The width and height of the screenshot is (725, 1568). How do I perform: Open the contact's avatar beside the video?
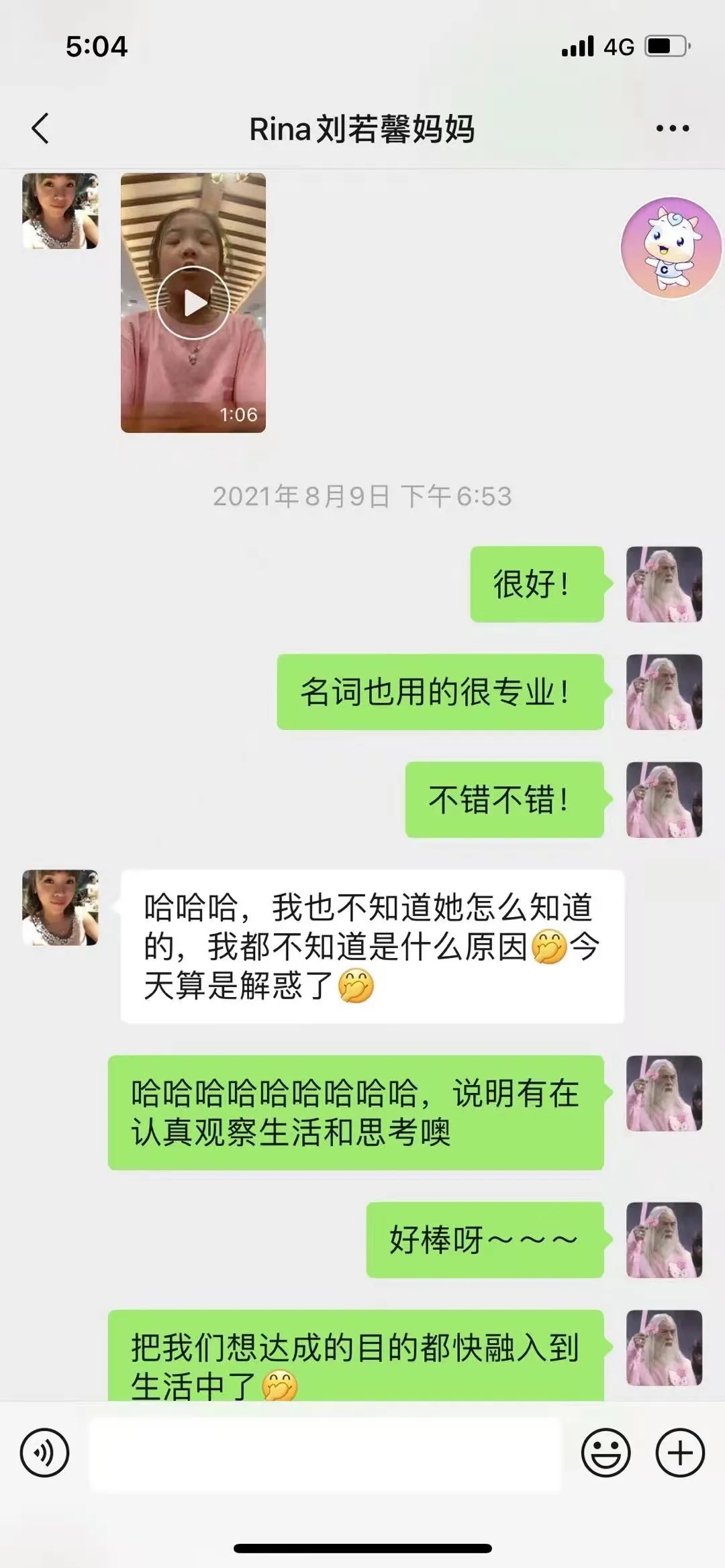click(60, 211)
